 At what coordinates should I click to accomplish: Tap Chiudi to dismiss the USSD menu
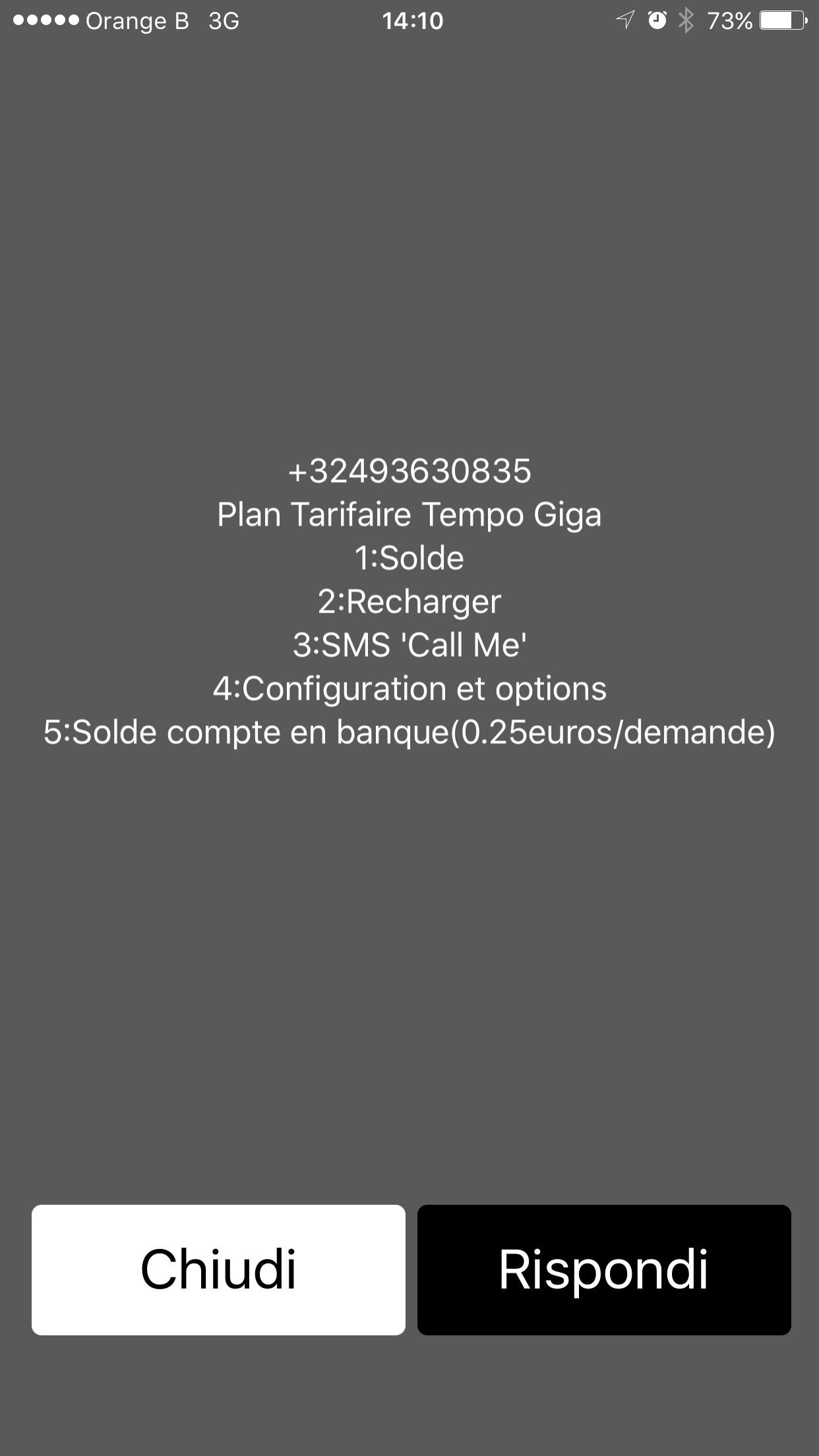click(218, 1269)
